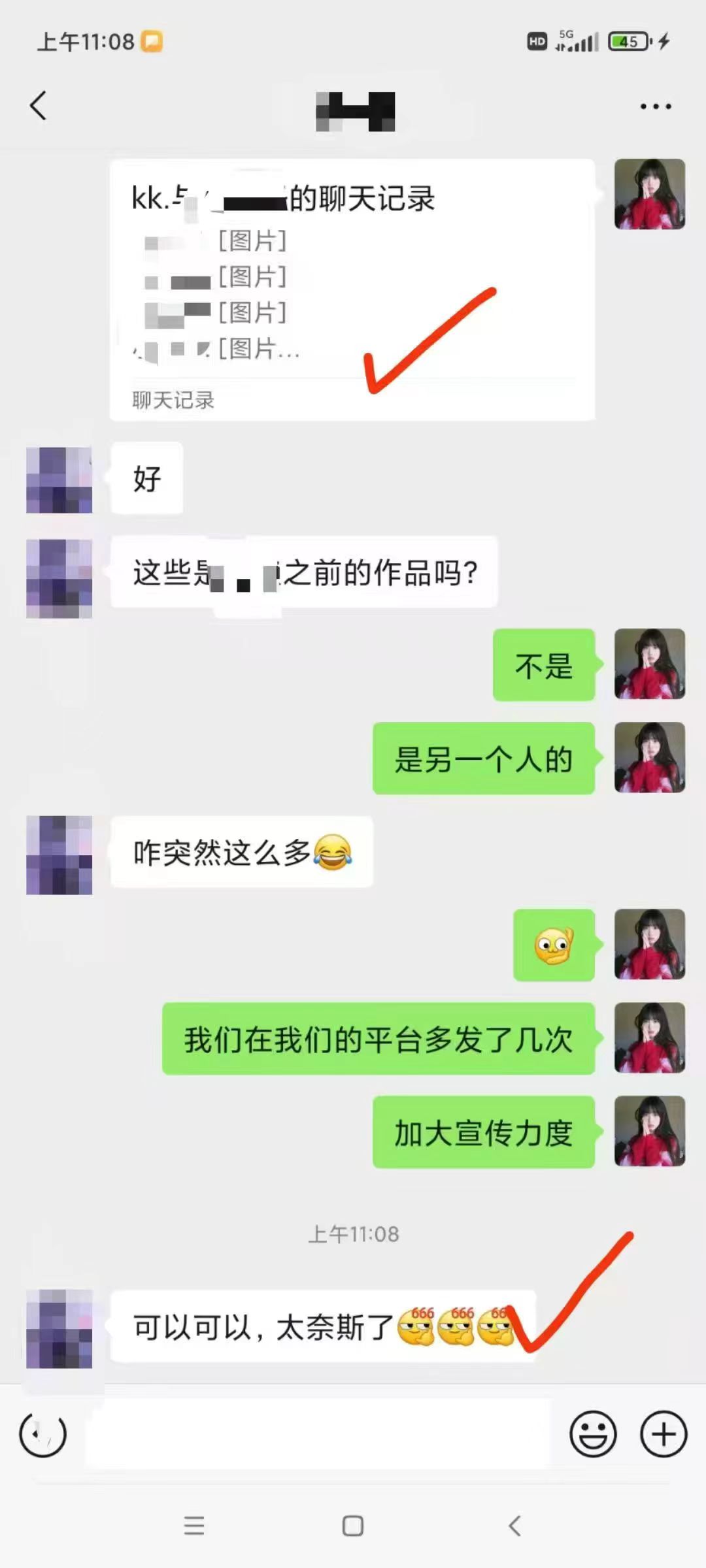Focus the message text field
The width and height of the screenshot is (706, 1568).
(319, 1434)
